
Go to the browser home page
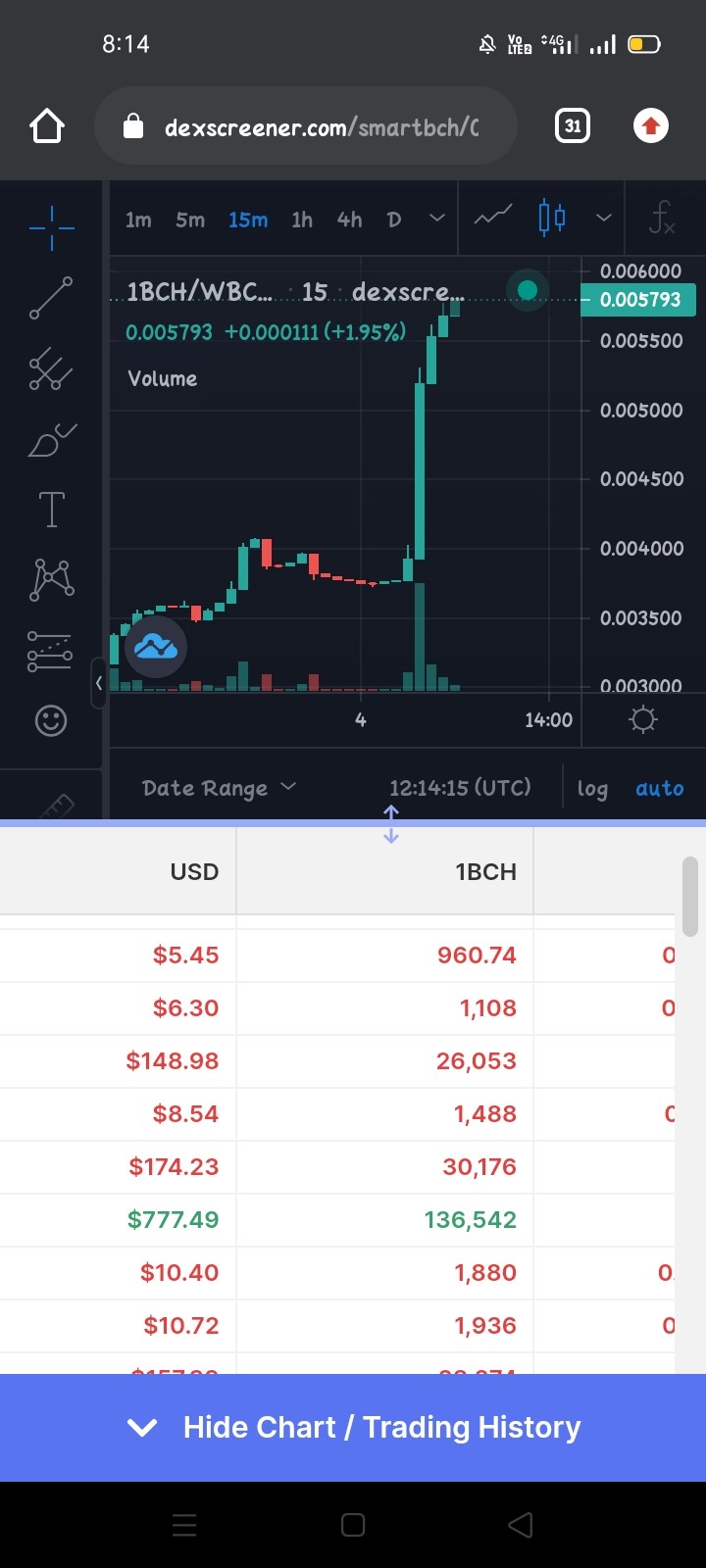pyautogui.click(x=47, y=126)
